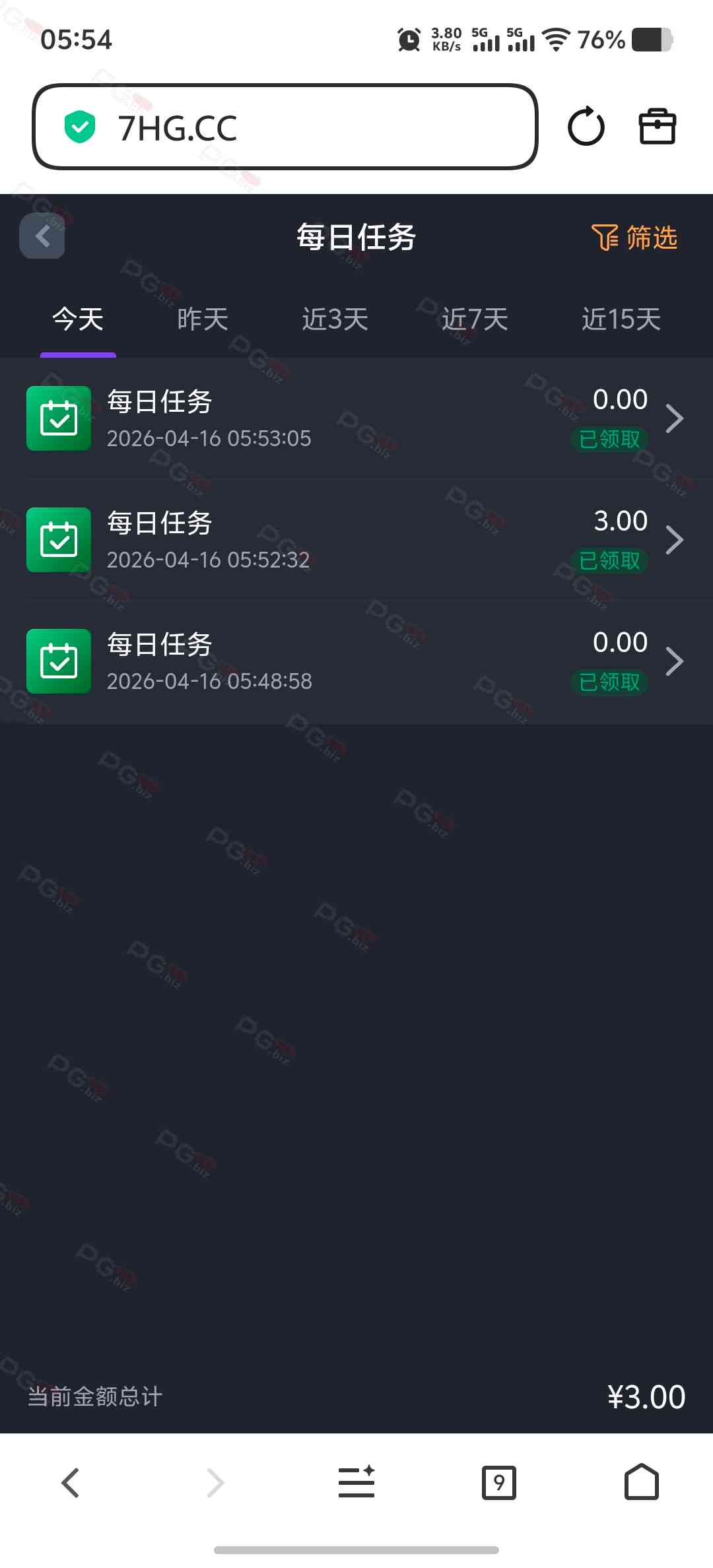This screenshot has width=713, height=1568.
Task: Open the 每日任务 record from 05:53:05
Action: (x=356, y=418)
